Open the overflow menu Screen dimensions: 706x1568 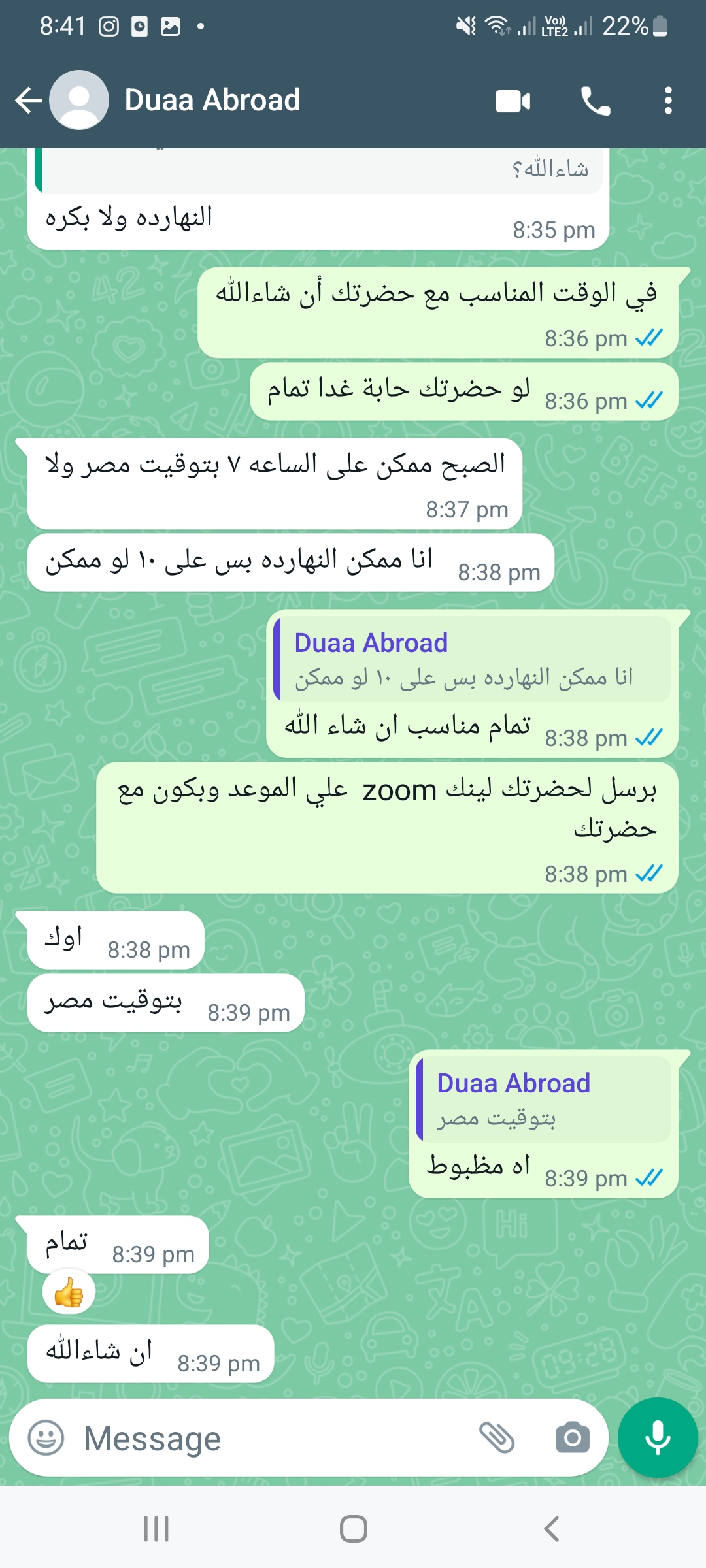click(667, 101)
